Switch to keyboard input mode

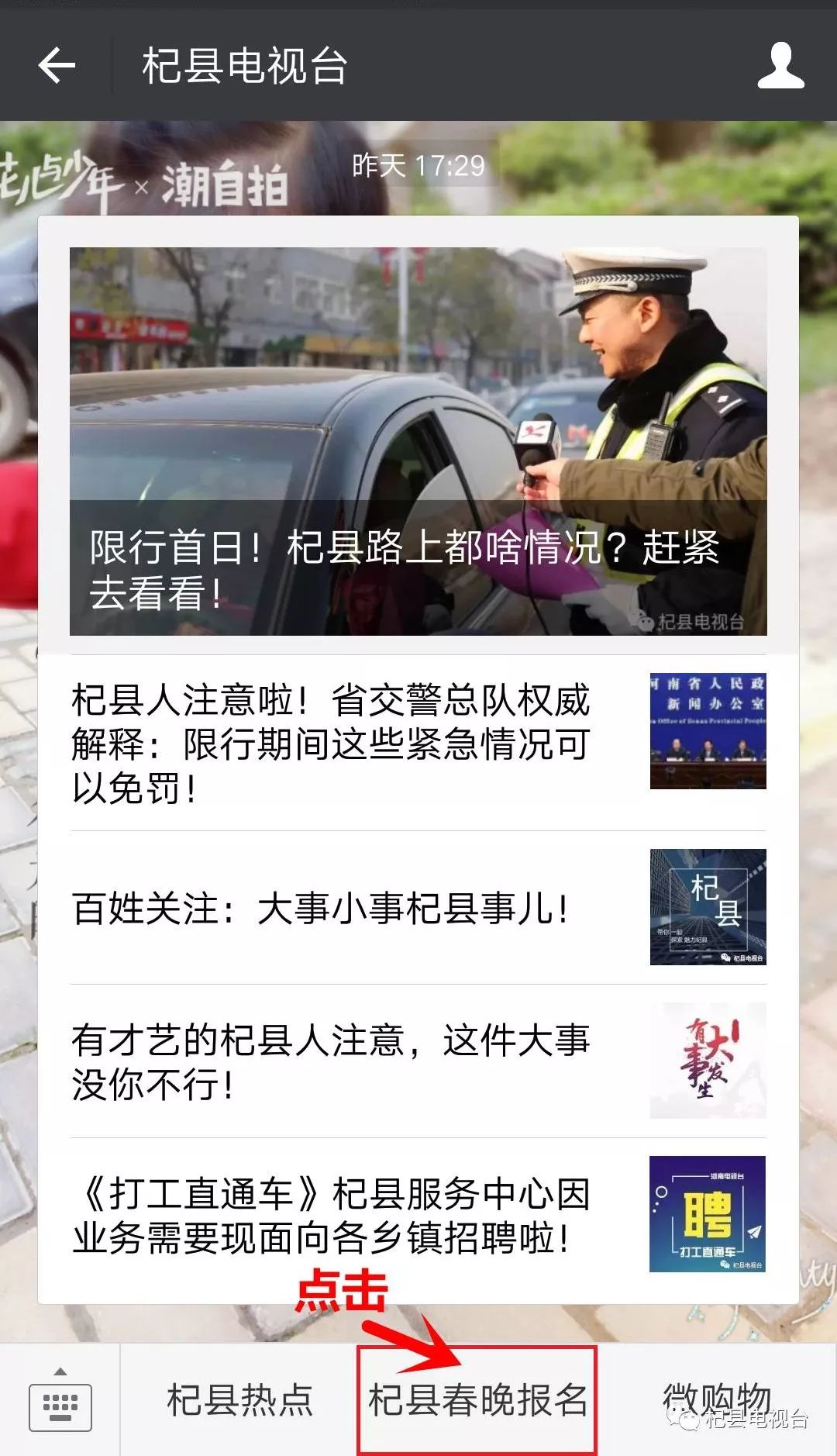tap(60, 1402)
